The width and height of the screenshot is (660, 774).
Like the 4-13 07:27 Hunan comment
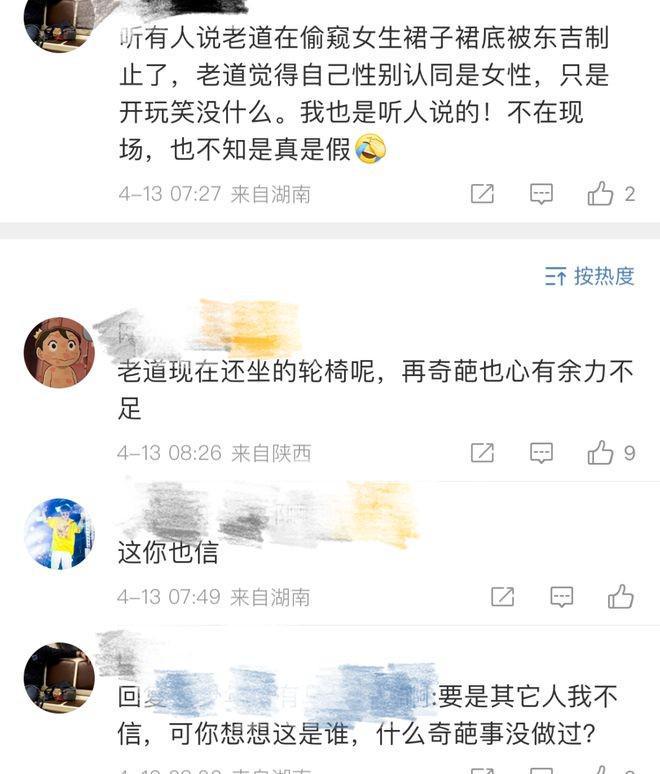[x=601, y=194]
